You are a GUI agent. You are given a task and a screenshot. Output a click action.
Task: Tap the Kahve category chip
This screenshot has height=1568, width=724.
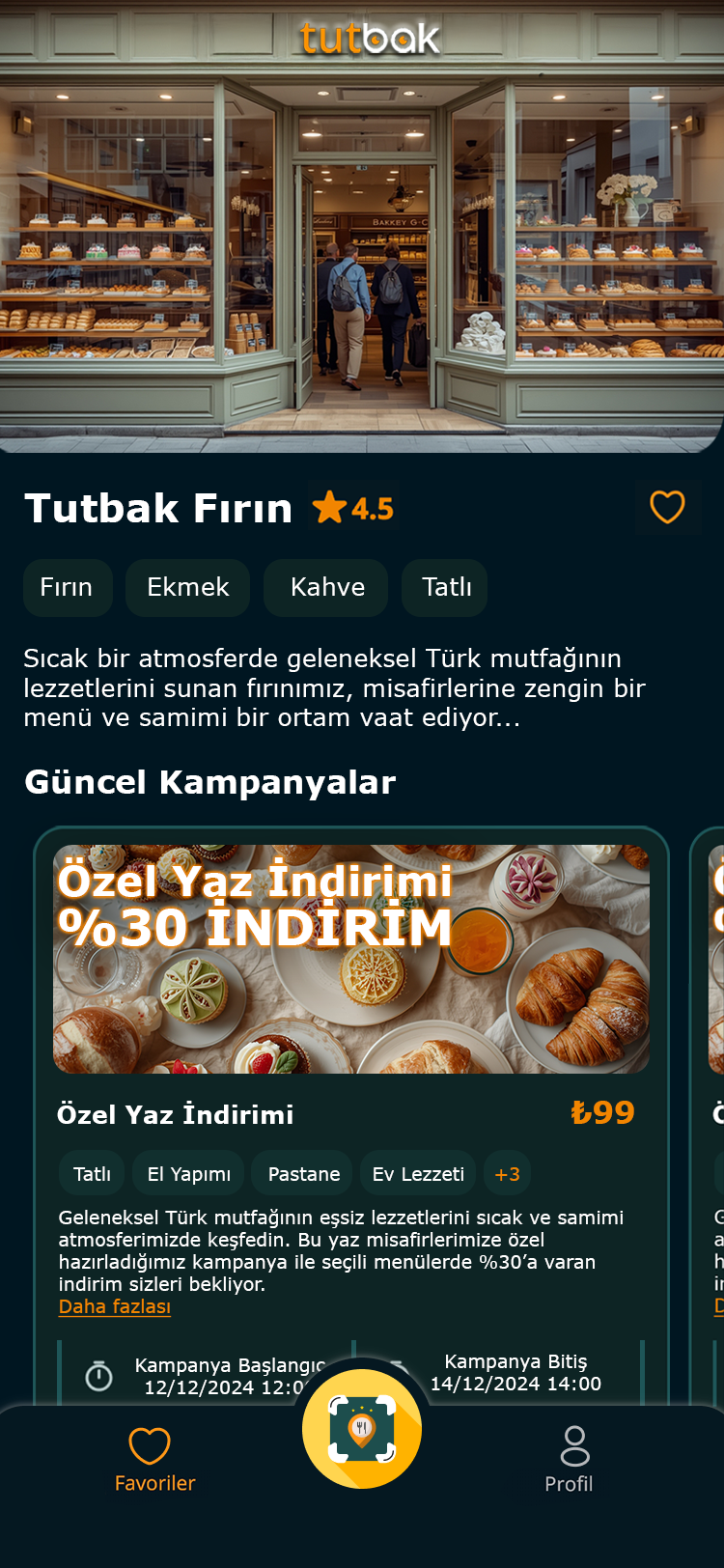326,587
